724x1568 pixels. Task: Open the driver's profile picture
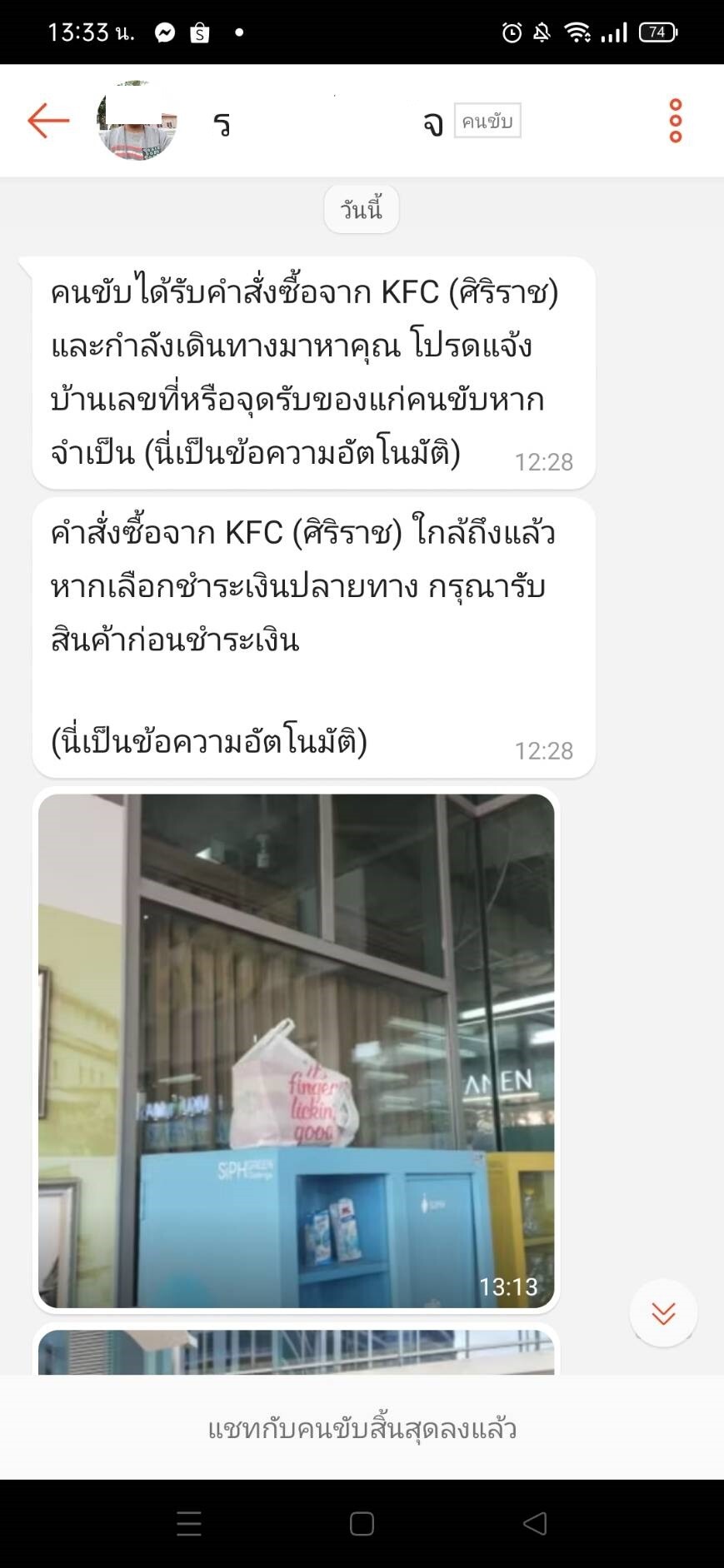coord(137,121)
